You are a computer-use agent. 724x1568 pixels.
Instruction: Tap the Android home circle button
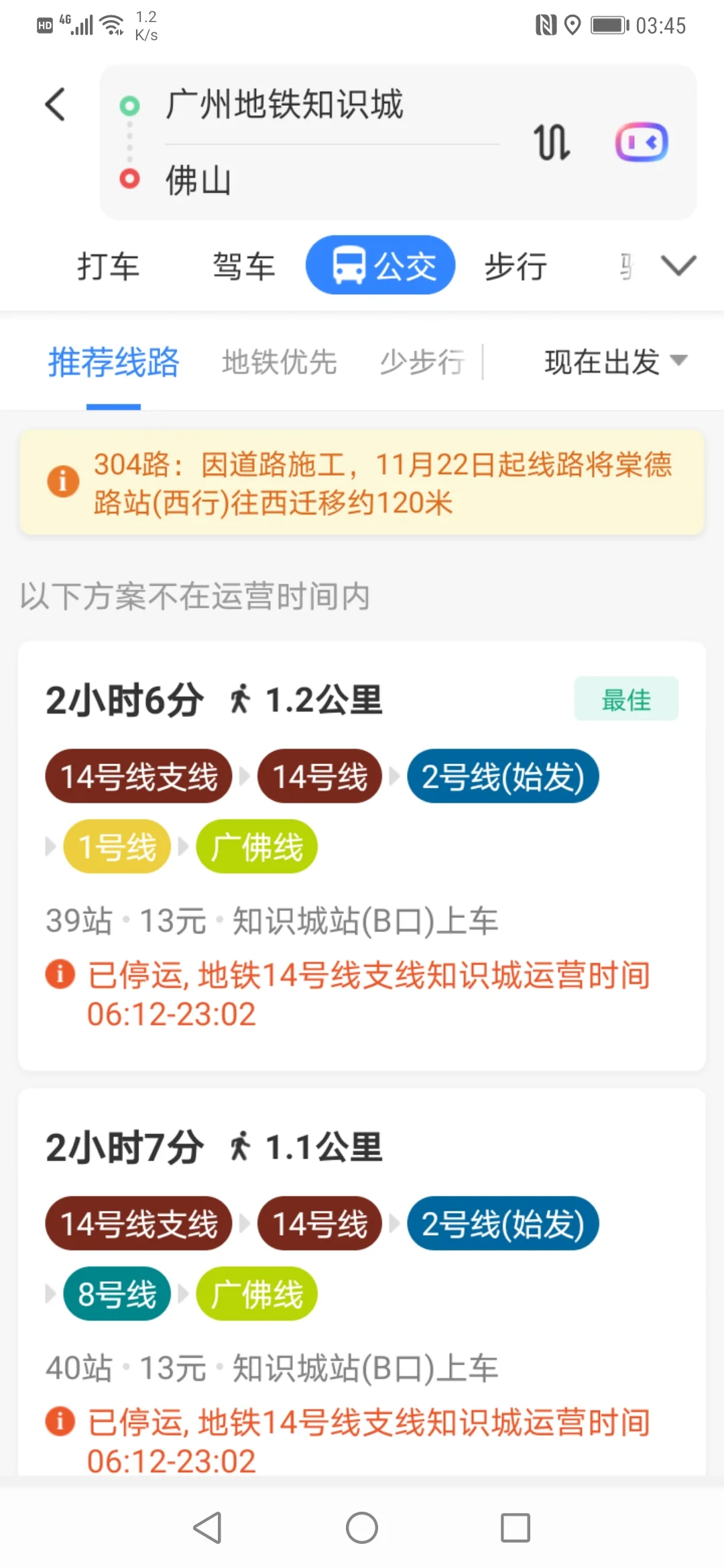pos(361,1528)
